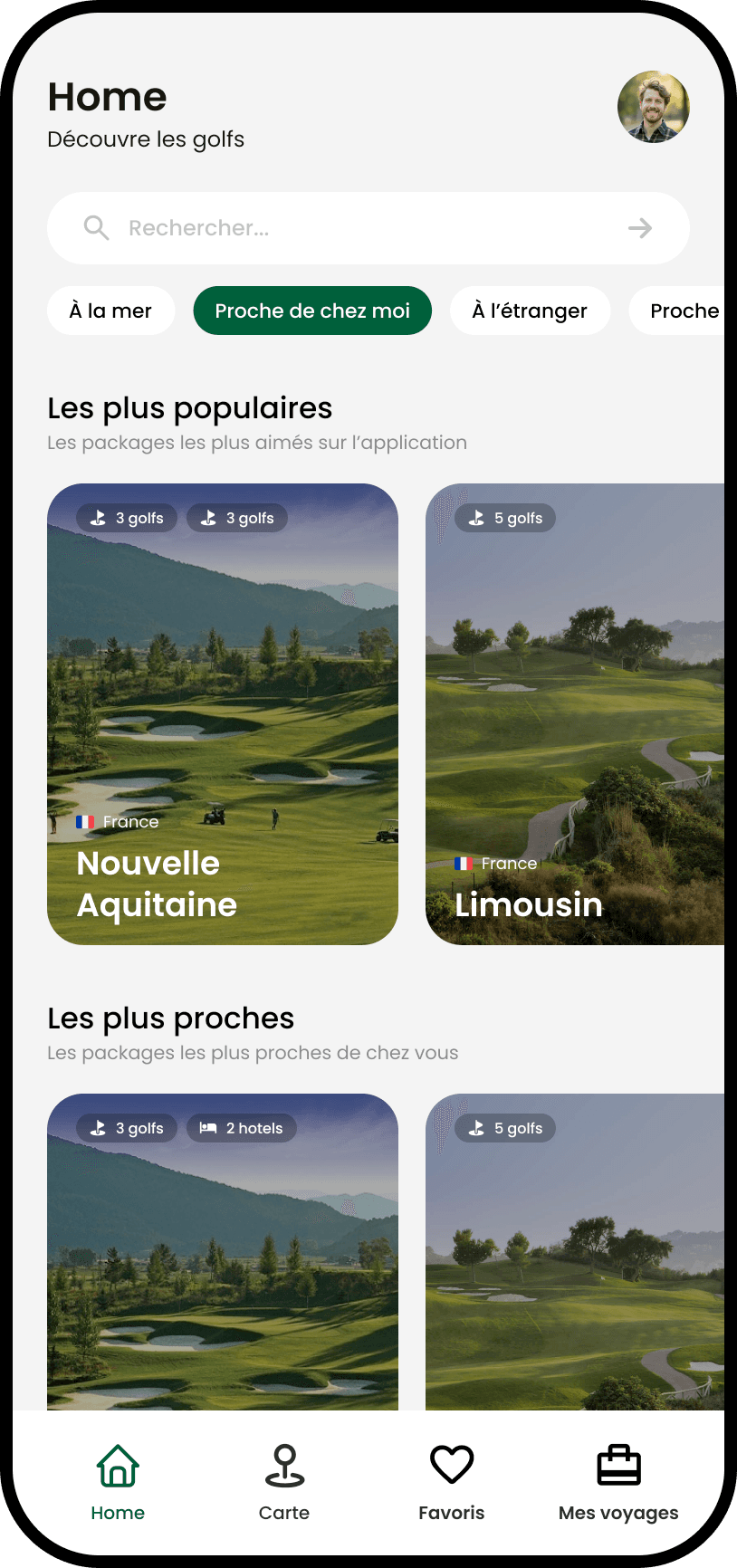737x1568 pixels.
Task: Select the À la mer filter chip
Action: [110, 311]
